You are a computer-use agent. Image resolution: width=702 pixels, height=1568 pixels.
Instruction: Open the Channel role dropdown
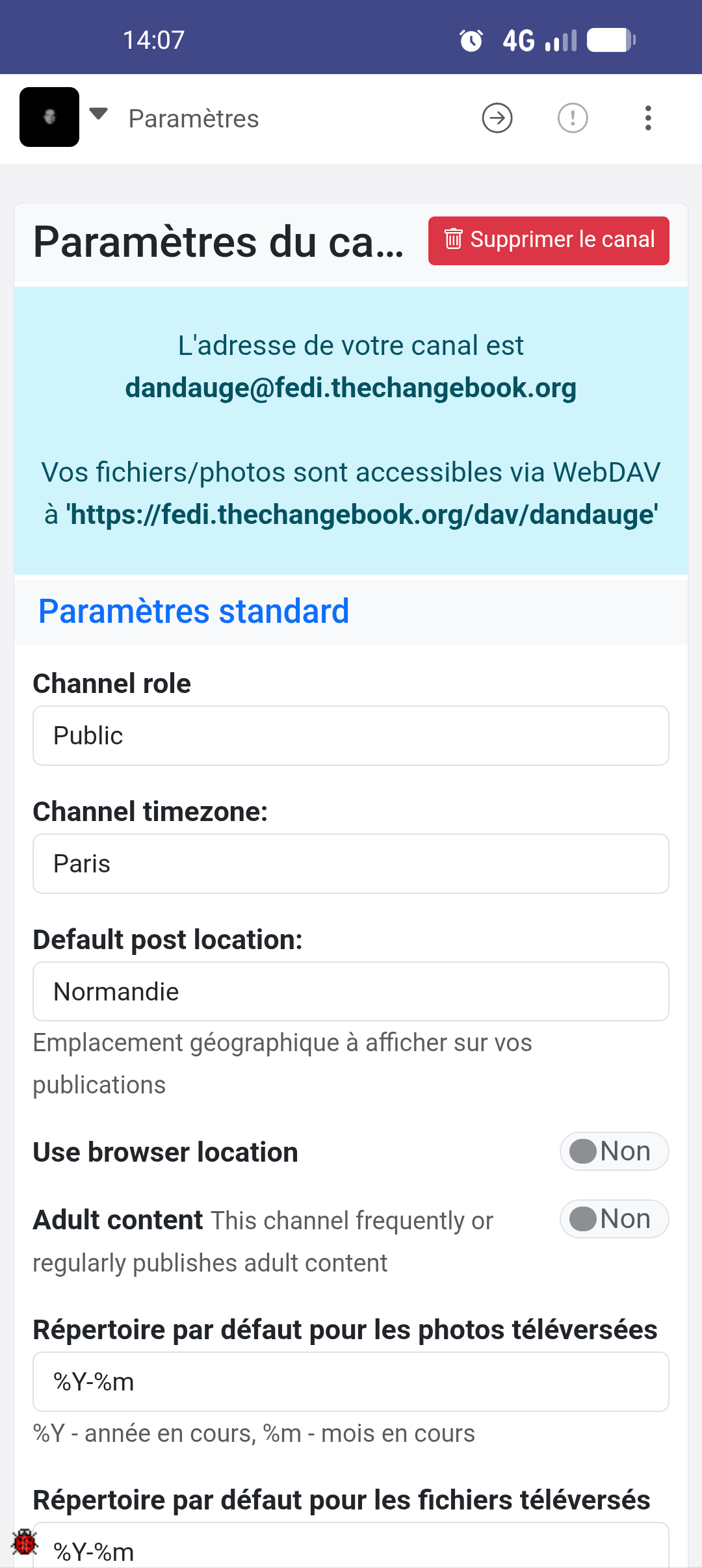click(x=351, y=736)
